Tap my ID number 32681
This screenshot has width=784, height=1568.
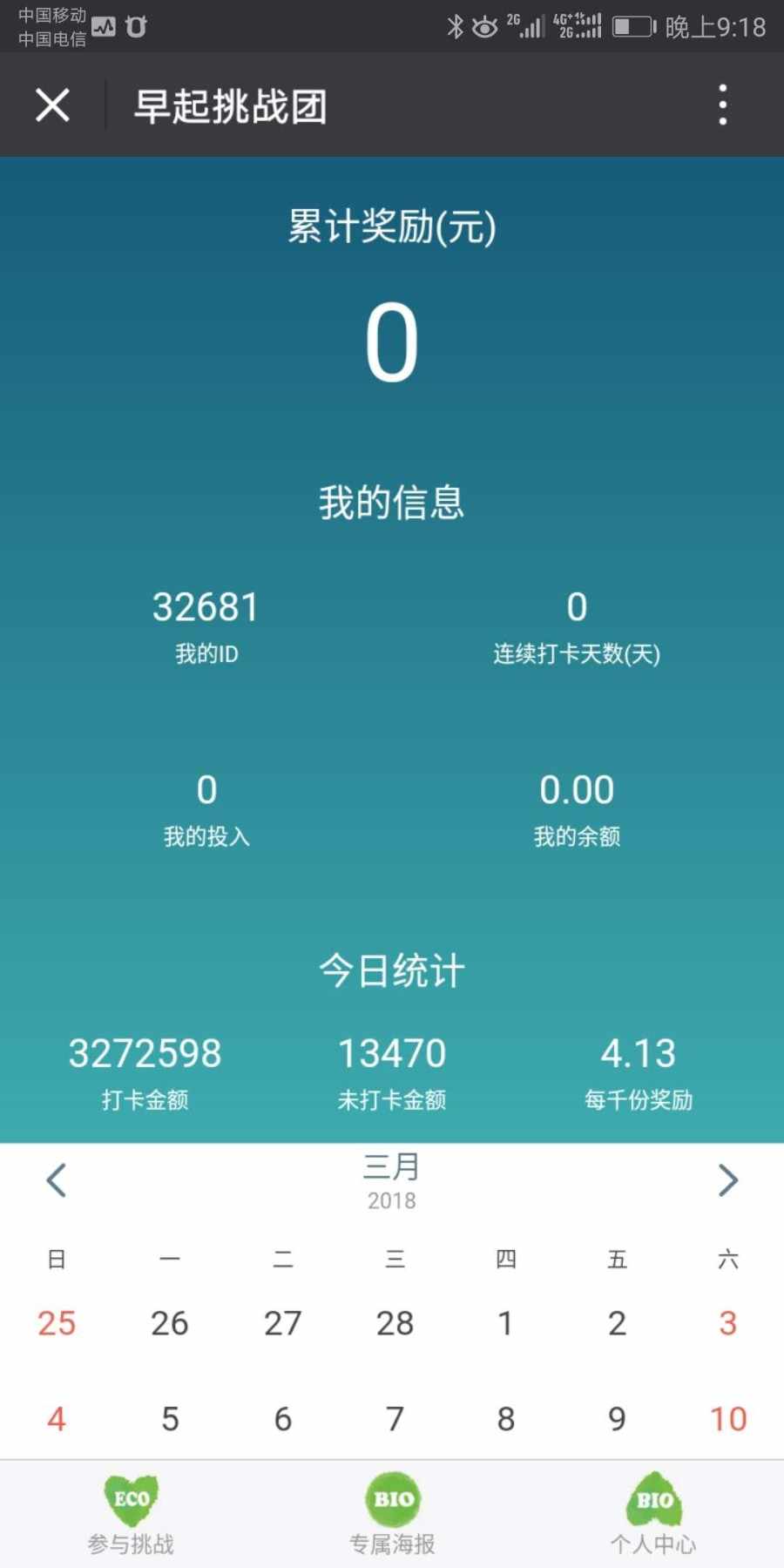(x=206, y=607)
